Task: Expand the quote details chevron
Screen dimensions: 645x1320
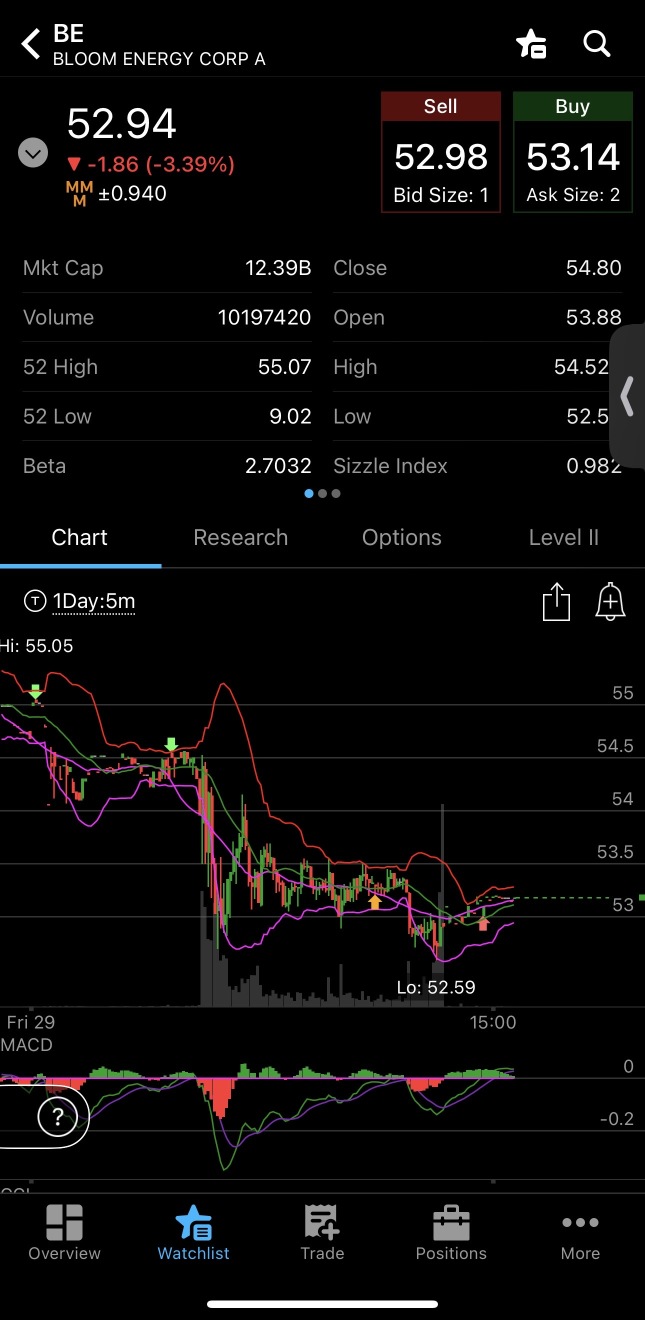Action: pyautogui.click(x=33, y=153)
